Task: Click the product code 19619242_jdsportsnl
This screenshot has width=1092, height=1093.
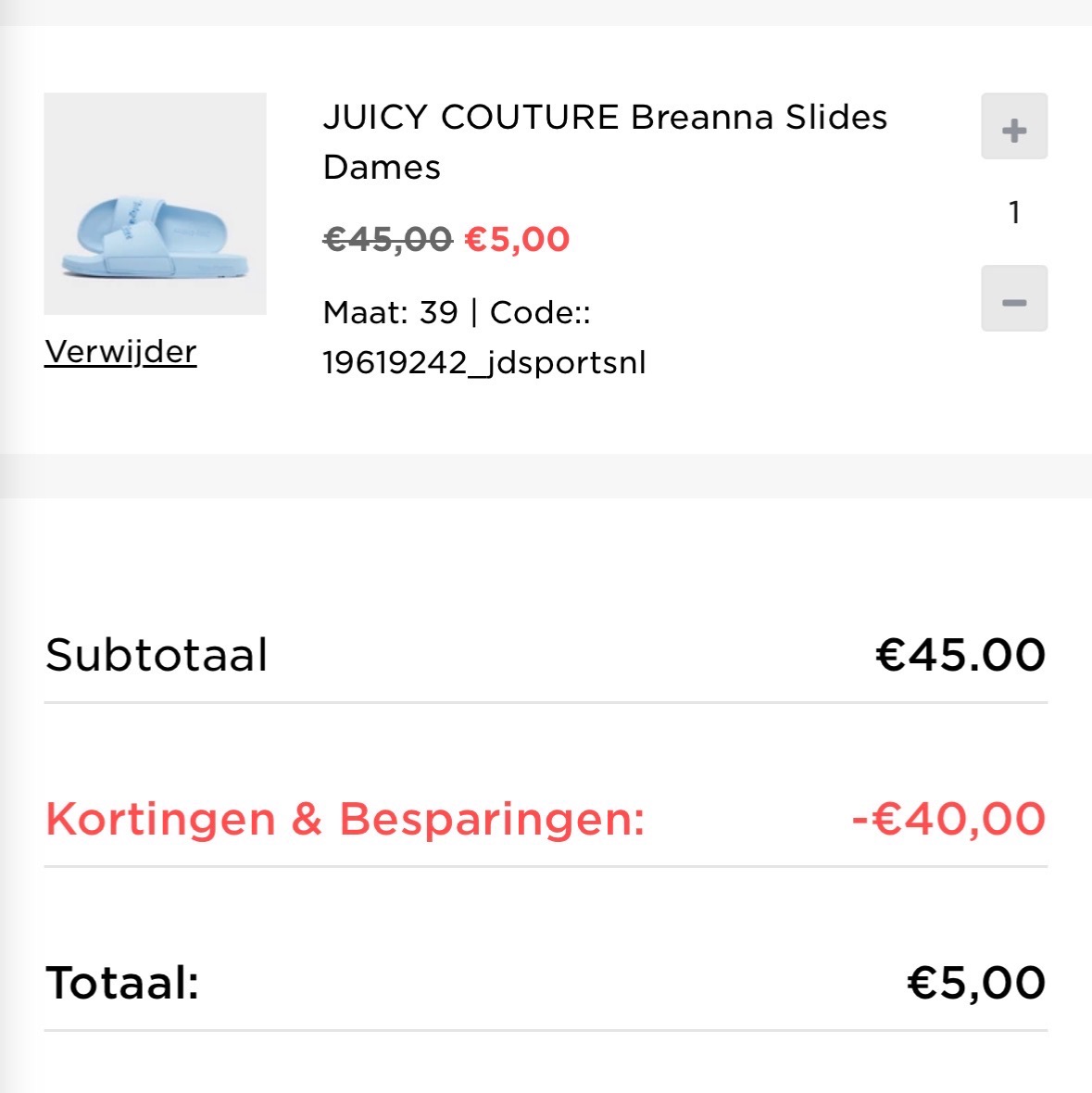Action: coord(483,364)
